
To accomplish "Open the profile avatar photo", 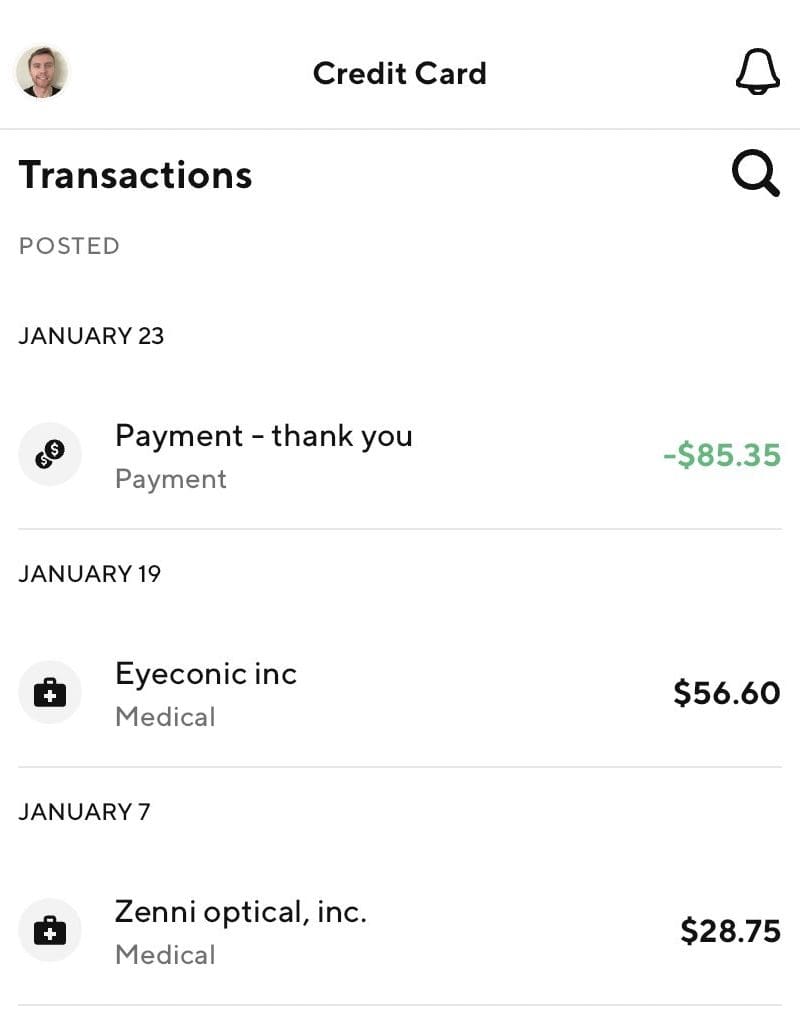I will pos(42,73).
